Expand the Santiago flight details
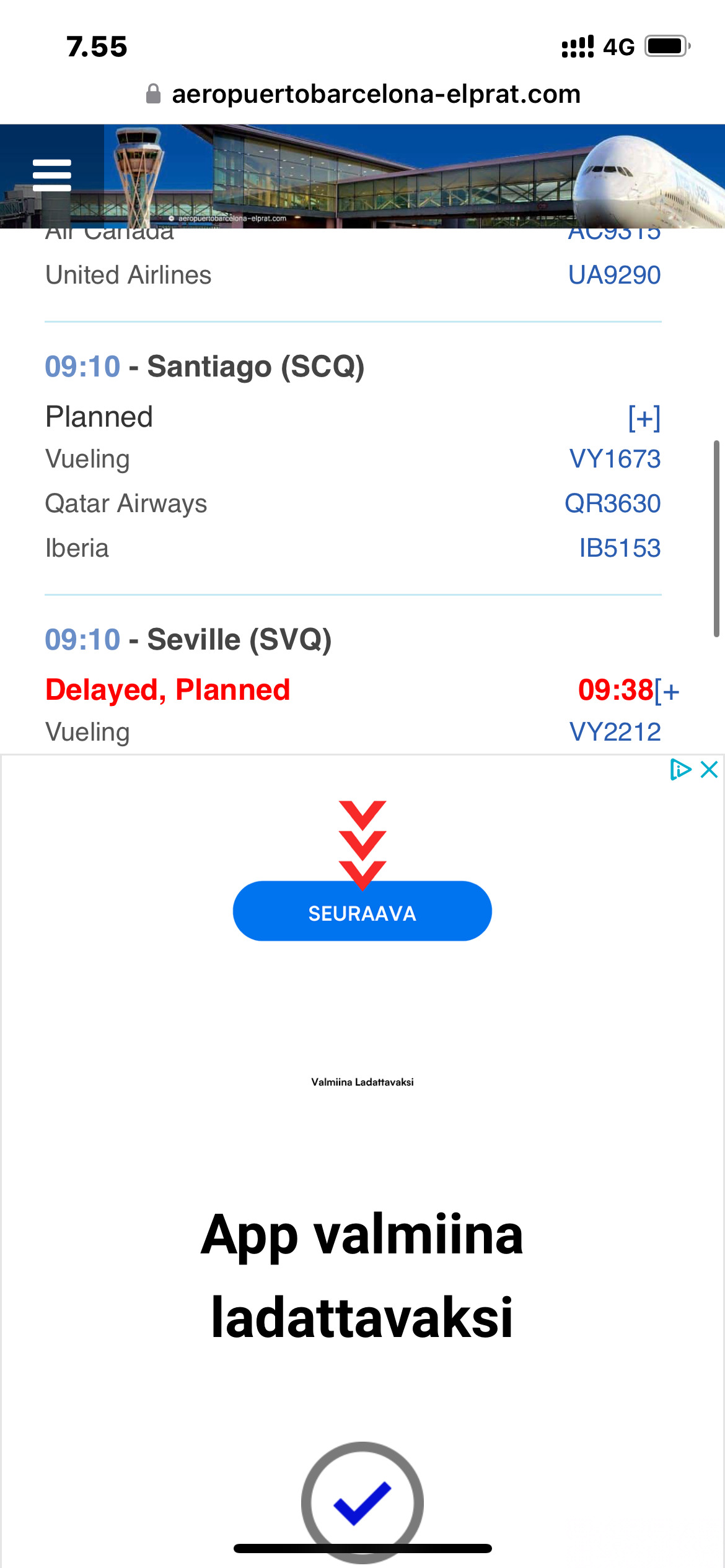The width and height of the screenshot is (725, 1568). point(644,418)
